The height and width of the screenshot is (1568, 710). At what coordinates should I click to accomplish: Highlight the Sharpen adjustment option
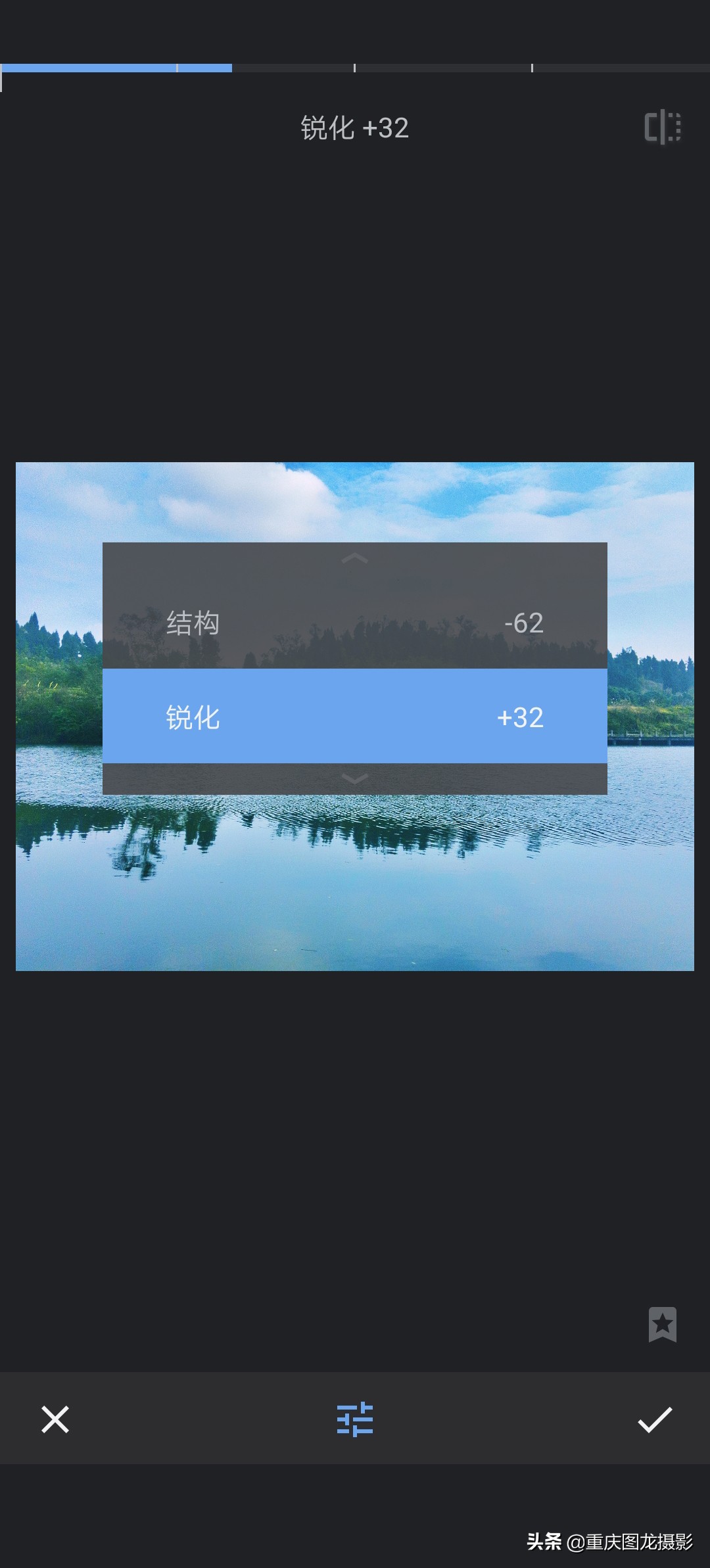click(x=355, y=718)
